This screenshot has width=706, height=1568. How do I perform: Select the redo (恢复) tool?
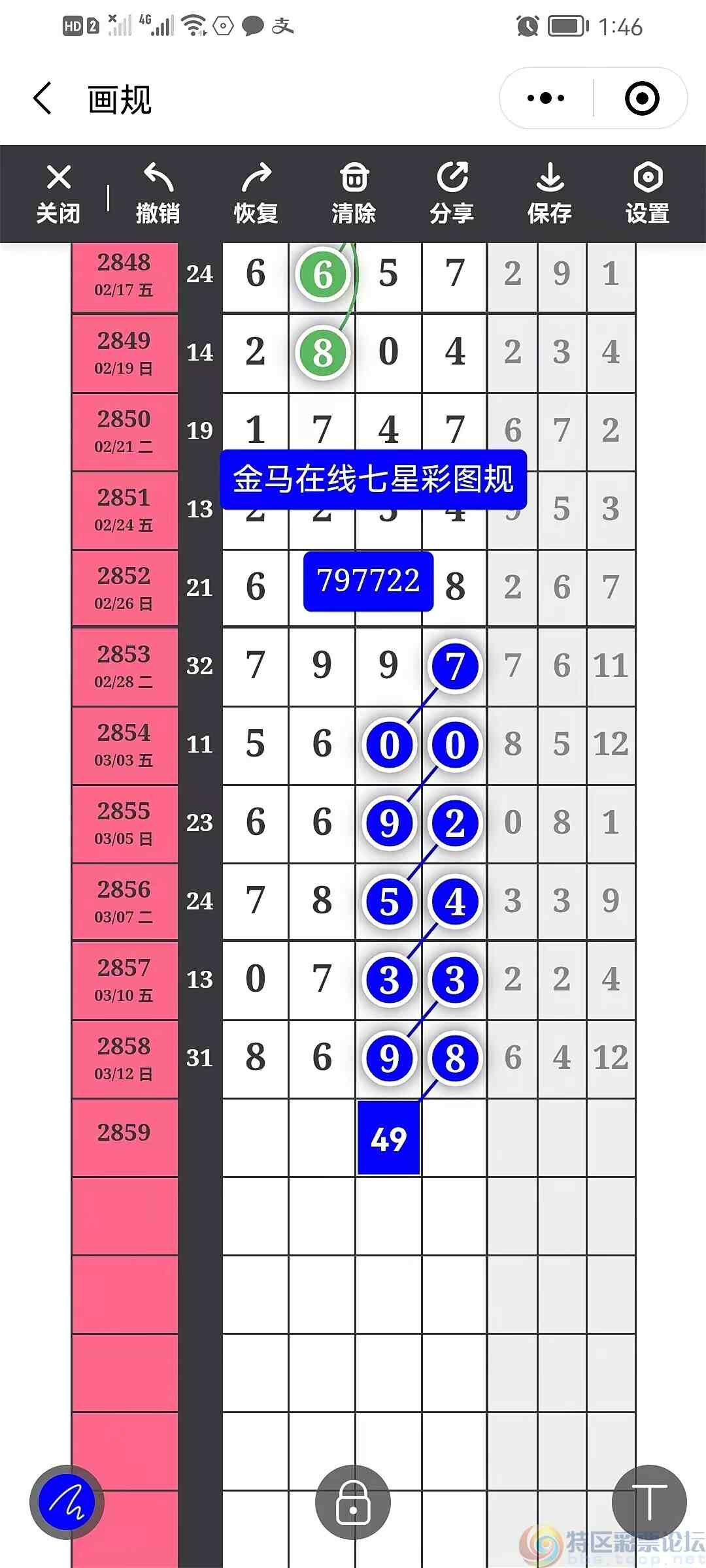tap(256, 193)
